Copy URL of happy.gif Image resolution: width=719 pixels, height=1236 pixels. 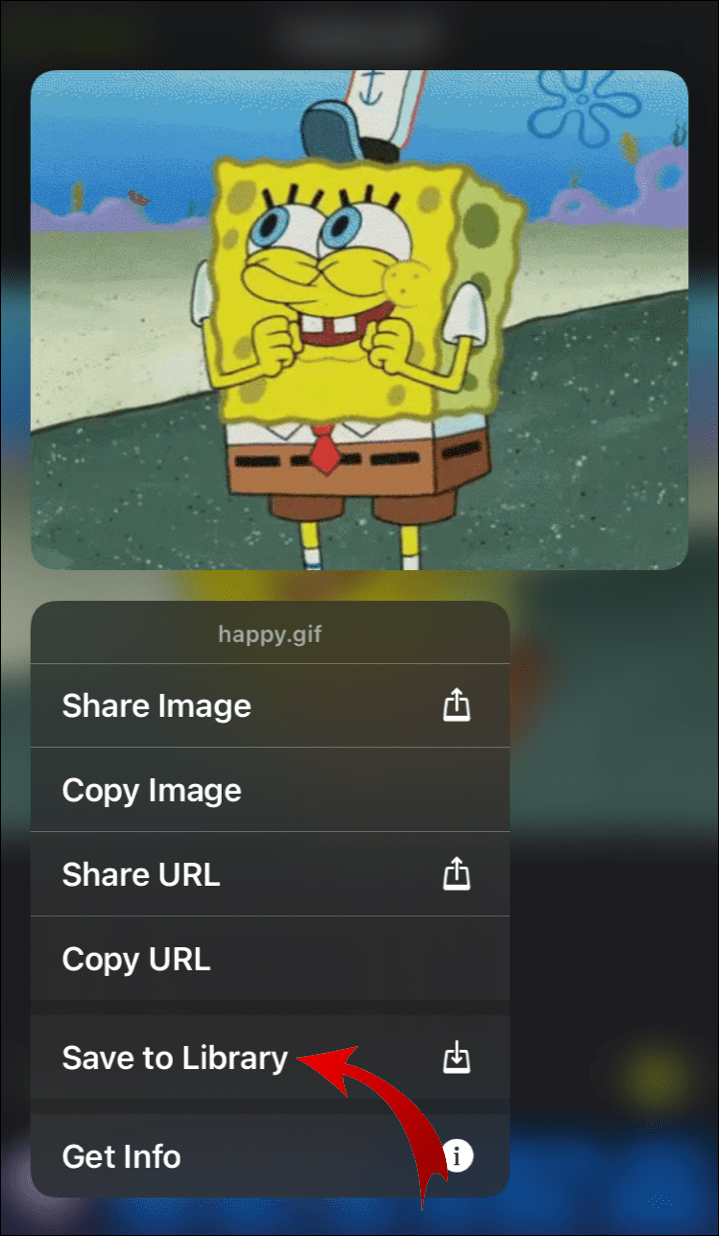point(268,960)
